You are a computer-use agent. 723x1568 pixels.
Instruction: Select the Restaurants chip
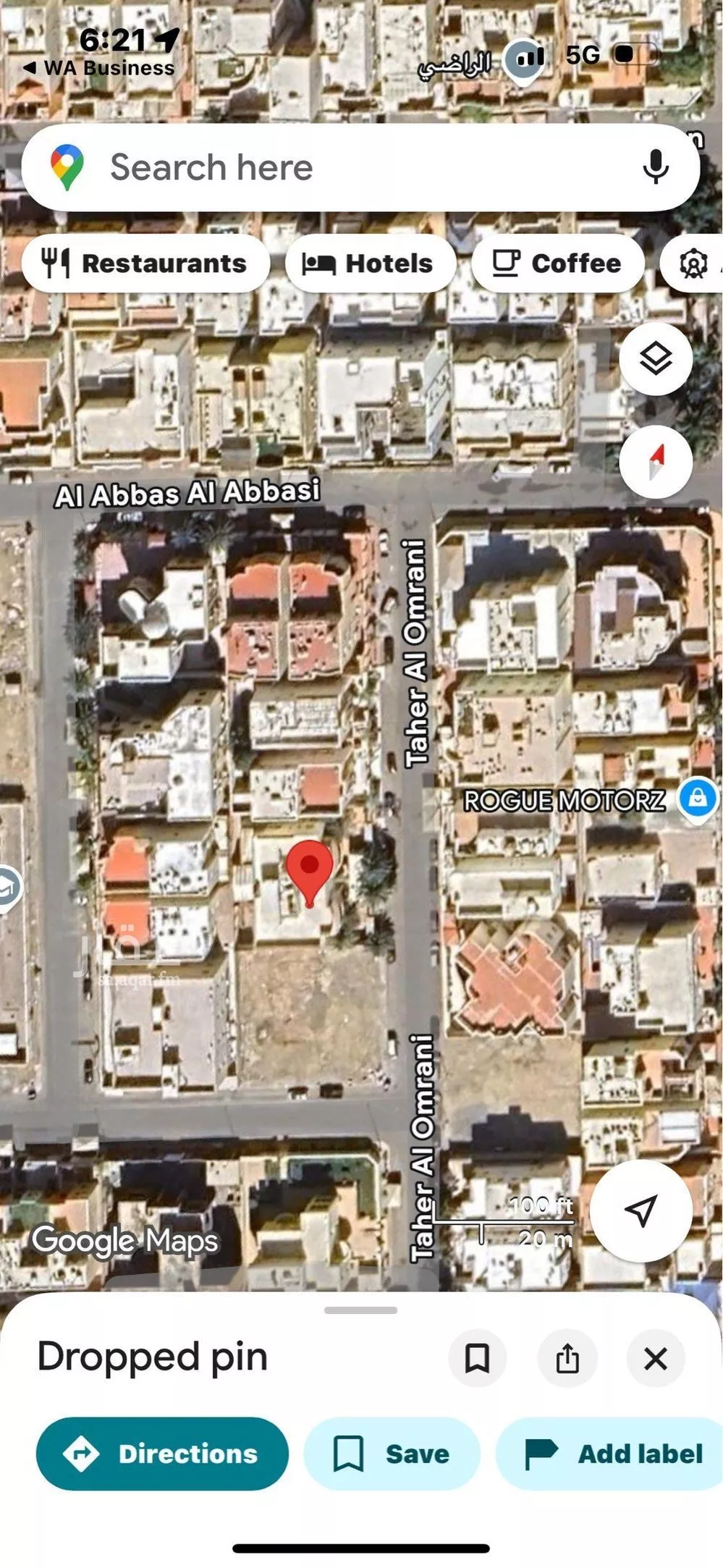coord(145,264)
